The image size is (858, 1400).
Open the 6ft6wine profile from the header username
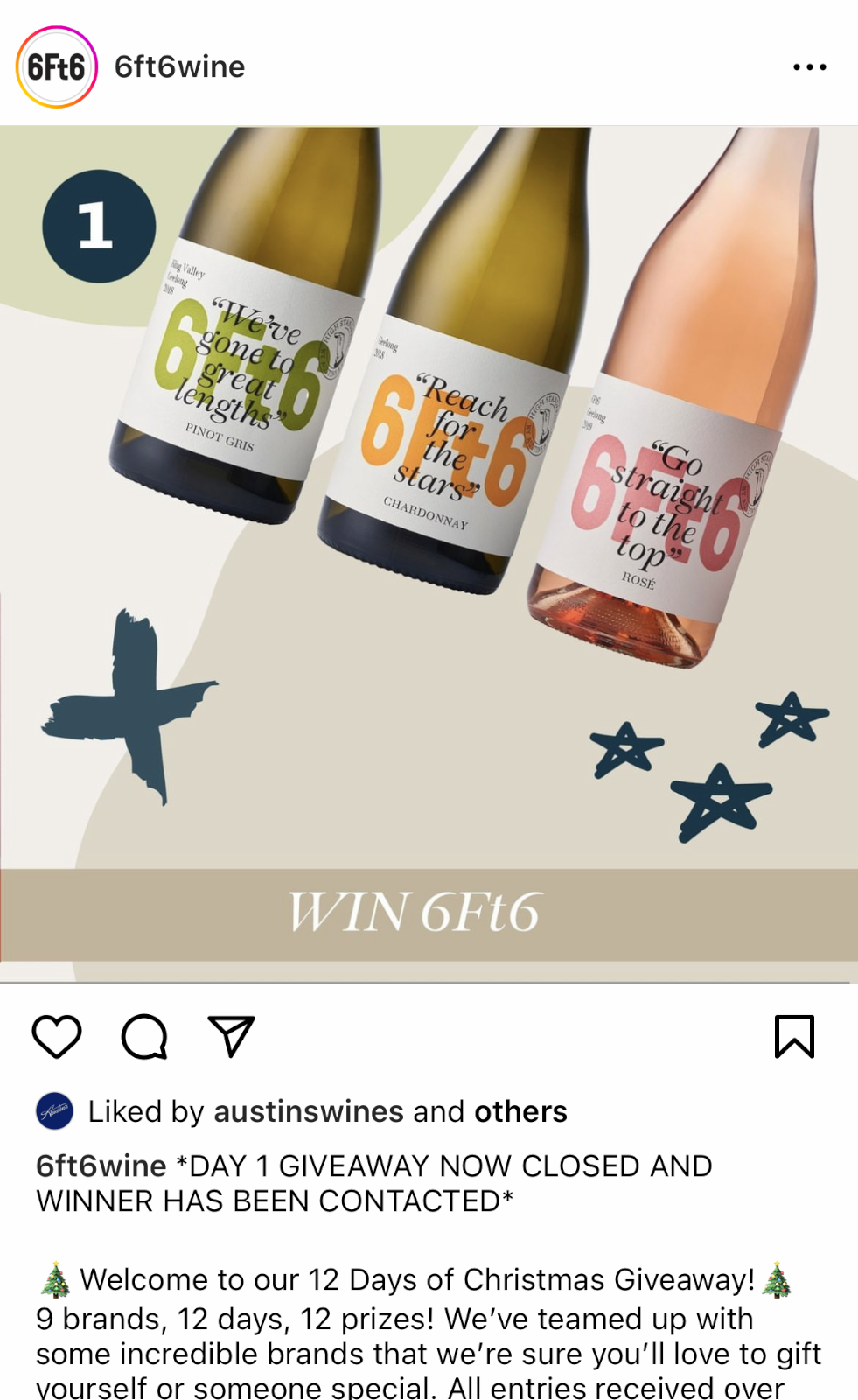pyautogui.click(x=179, y=67)
